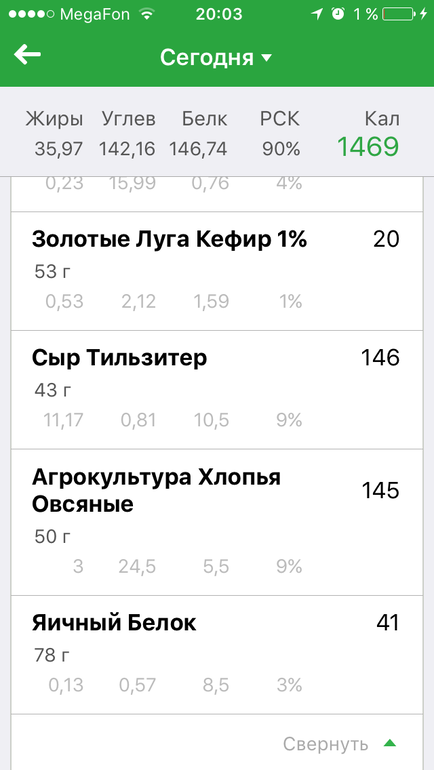
Task: Open the Яичный Белок entry
Action: click(217, 655)
